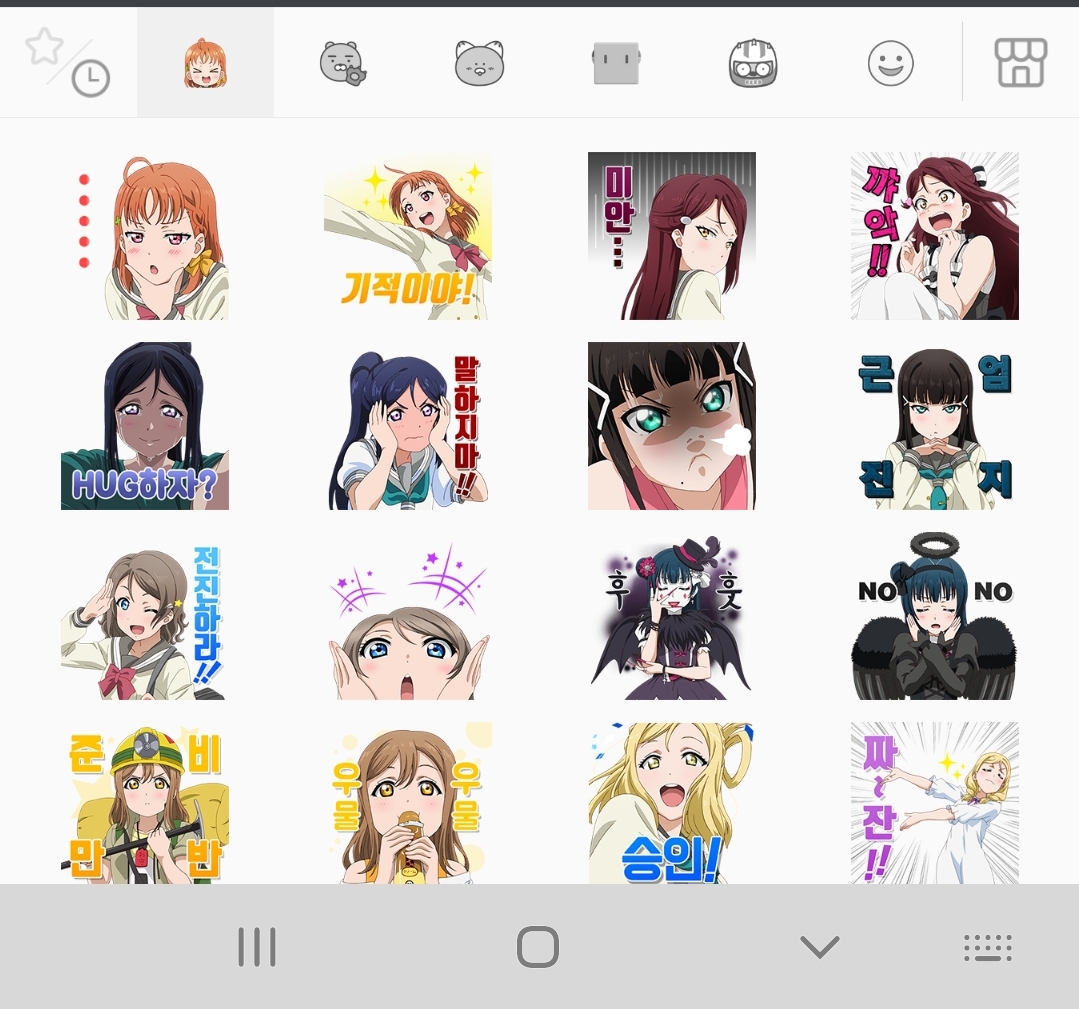Send the '짜~잔!!' sticker
The height and width of the screenshot is (1009, 1079).
click(x=934, y=803)
